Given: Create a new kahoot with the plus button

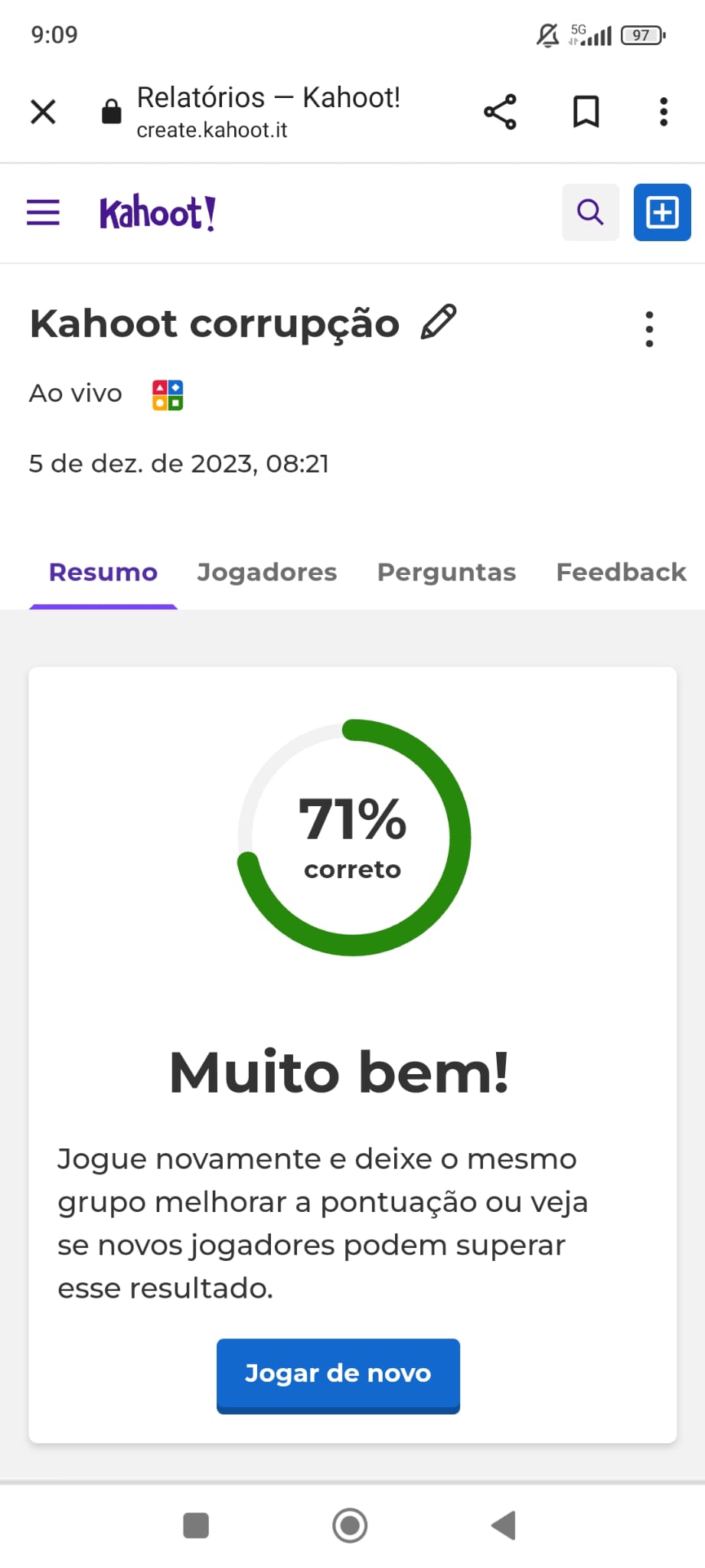Looking at the screenshot, I should pyautogui.click(x=662, y=212).
